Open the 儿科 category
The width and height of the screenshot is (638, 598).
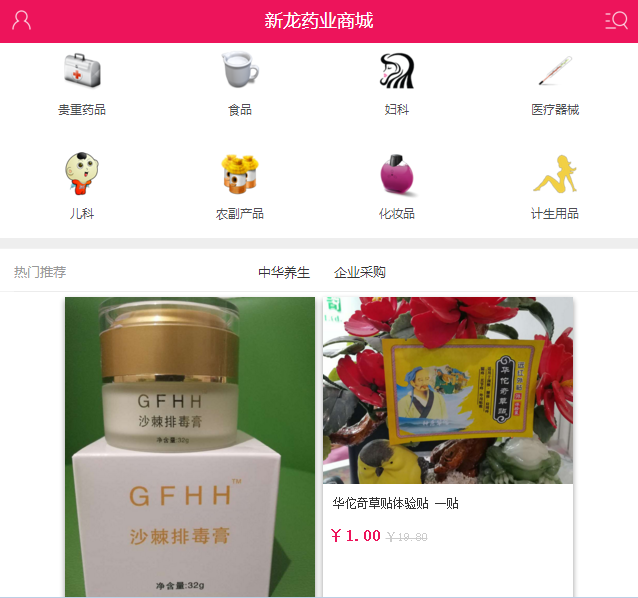tap(82, 185)
